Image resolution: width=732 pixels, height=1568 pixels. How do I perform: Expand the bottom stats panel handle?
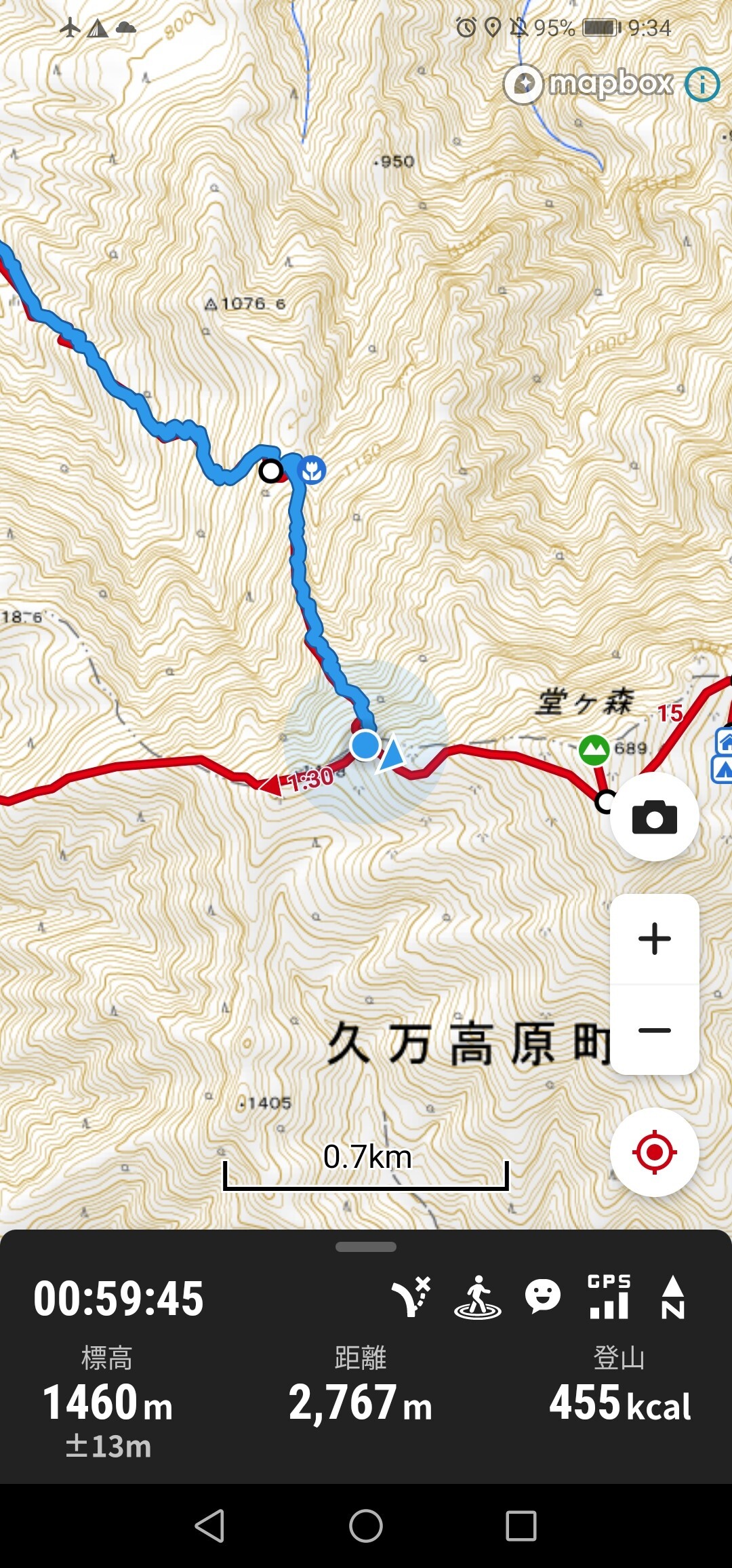click(x=366, y=1247)
